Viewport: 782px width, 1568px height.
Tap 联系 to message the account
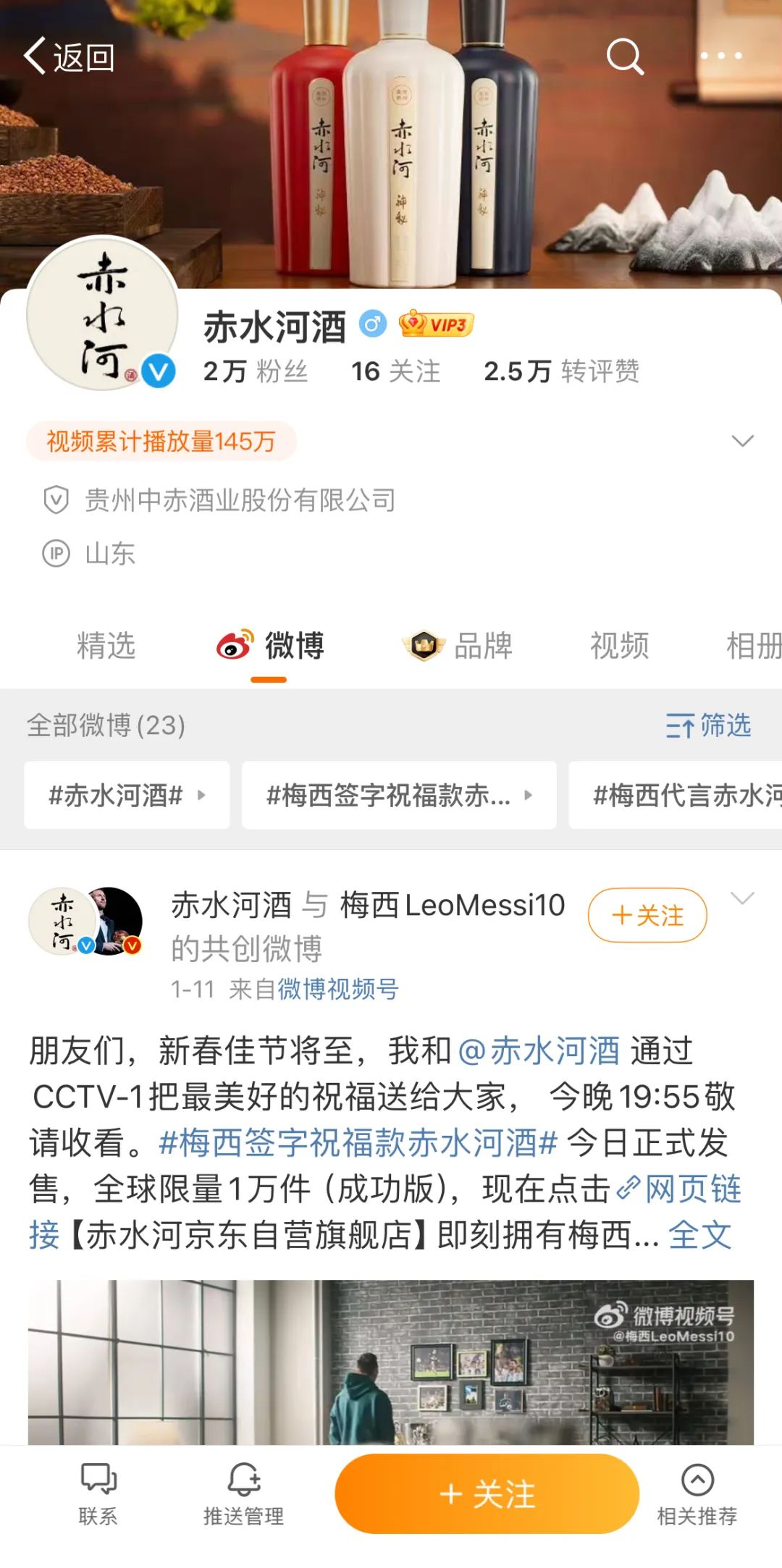coord(98,1494)
